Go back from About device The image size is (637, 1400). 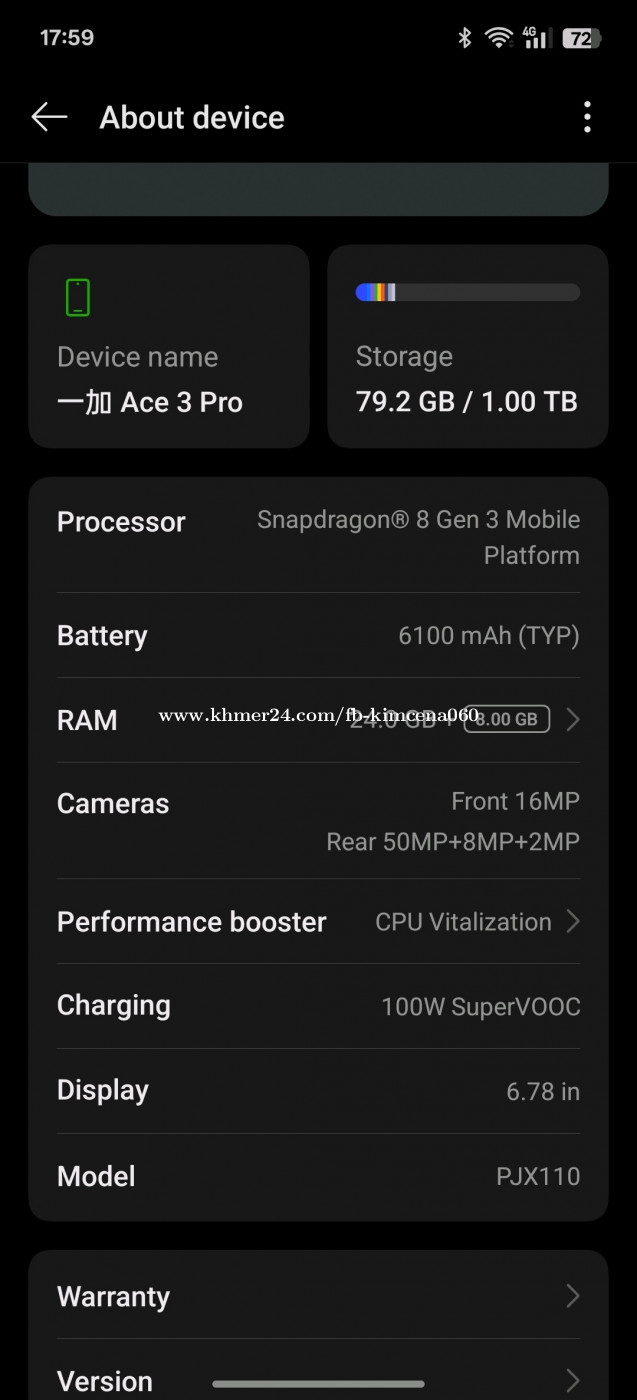(49, 117)
